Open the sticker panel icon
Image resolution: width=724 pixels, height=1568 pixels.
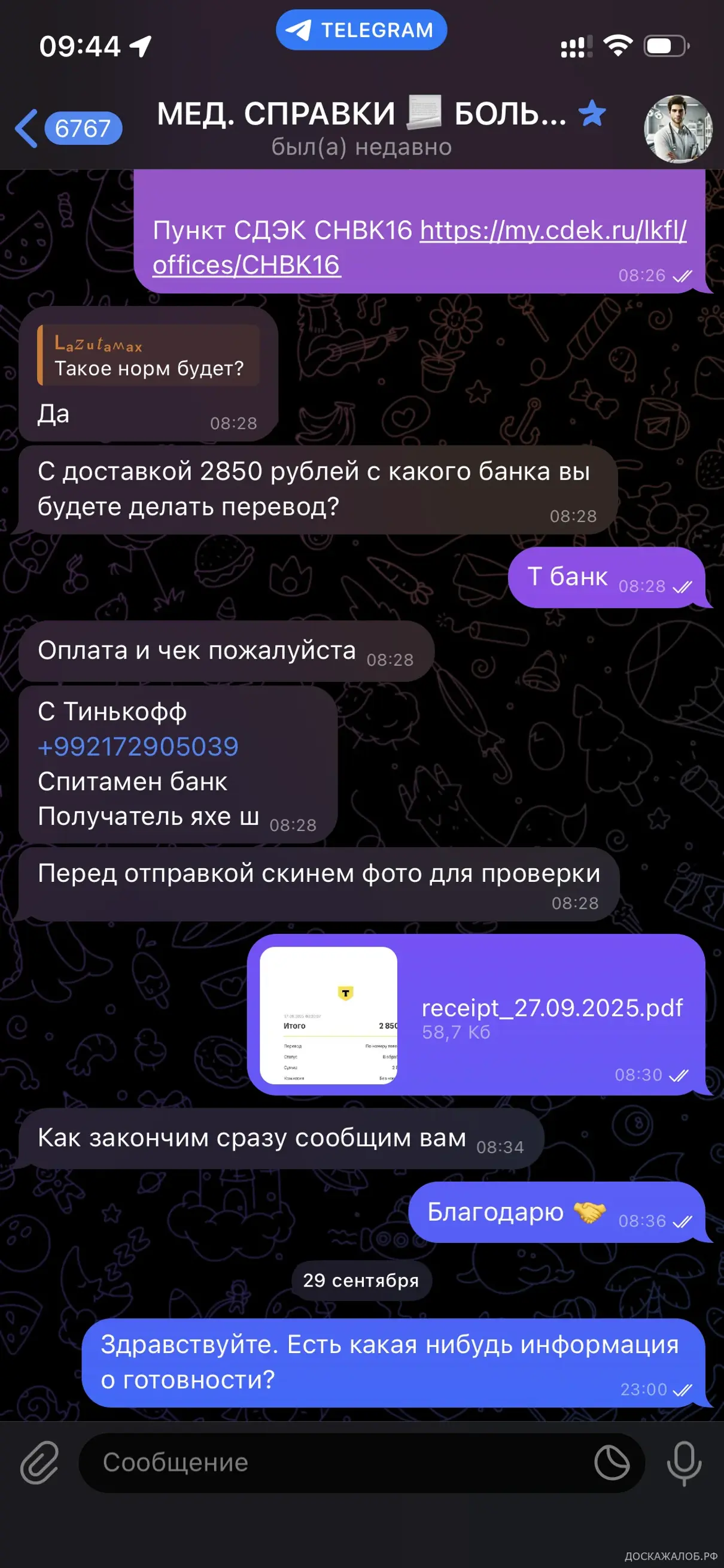[x=612, y=1462]
